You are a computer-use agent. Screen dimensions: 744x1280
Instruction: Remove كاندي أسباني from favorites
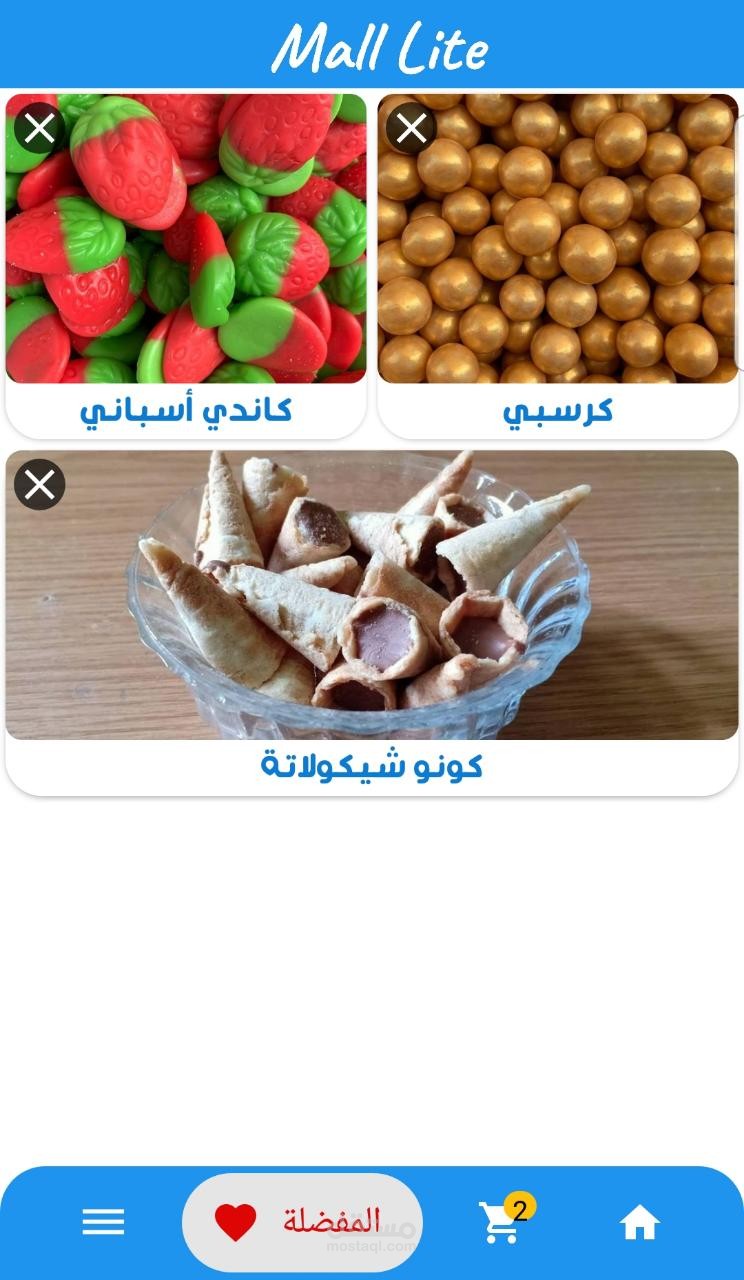40,128
